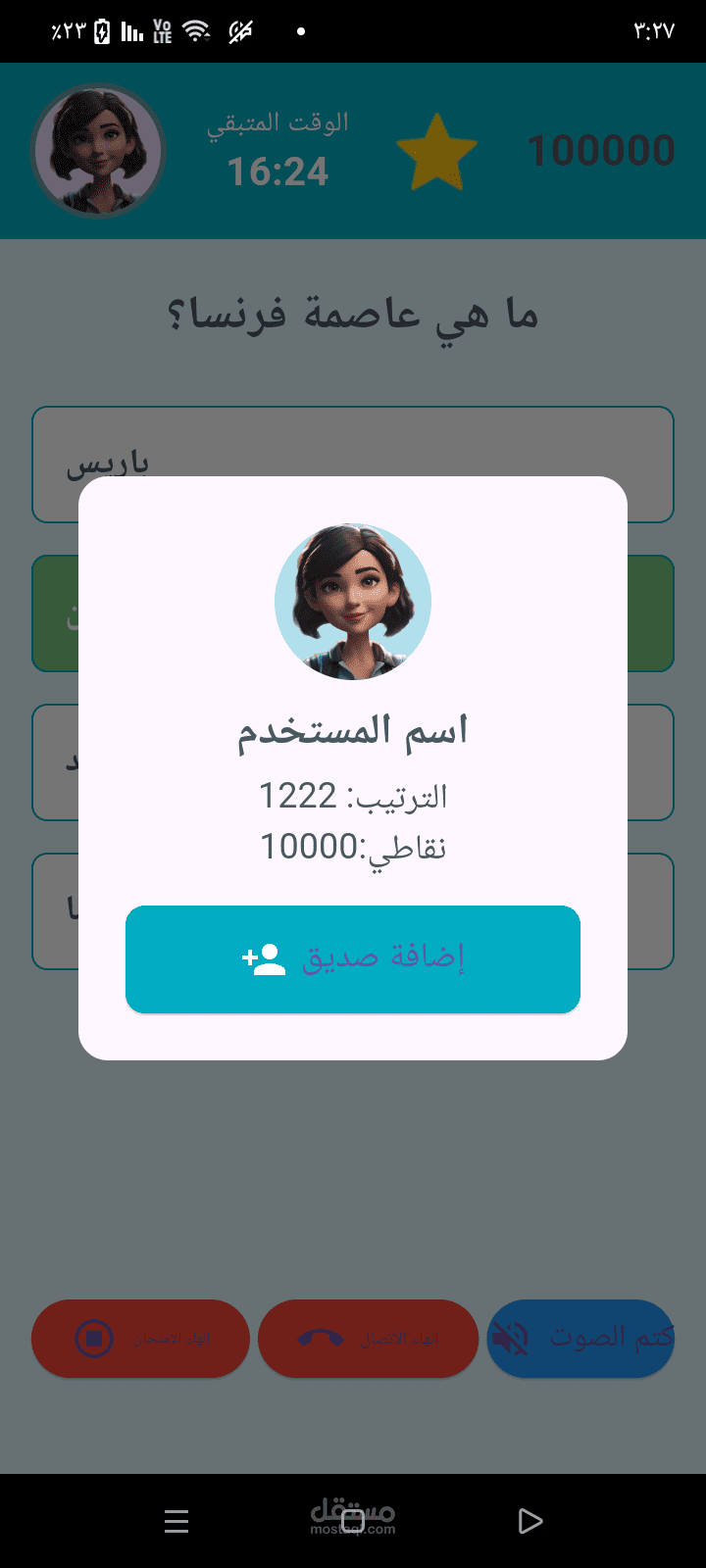This screenshot has height=1568, width=706.
Task: Mute the sound with كتم الصوت button
Action: point(580,1338)
